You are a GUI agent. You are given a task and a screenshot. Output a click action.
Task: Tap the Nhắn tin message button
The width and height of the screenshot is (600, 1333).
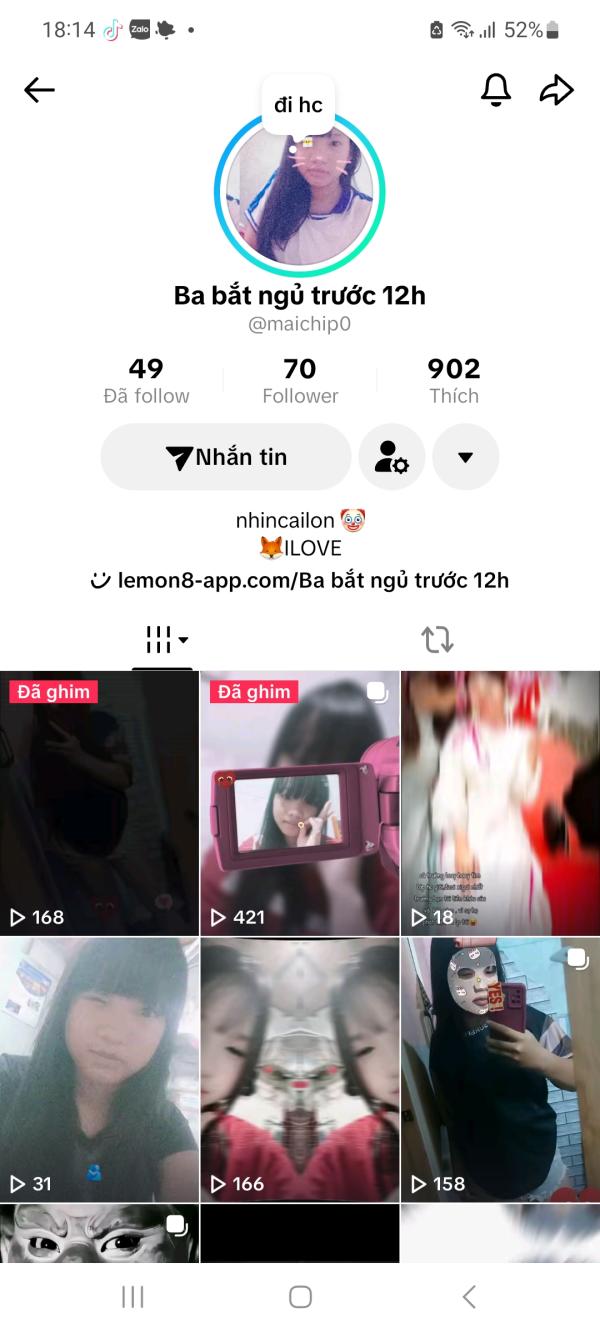pyautogui.click(x=226, y=457)
